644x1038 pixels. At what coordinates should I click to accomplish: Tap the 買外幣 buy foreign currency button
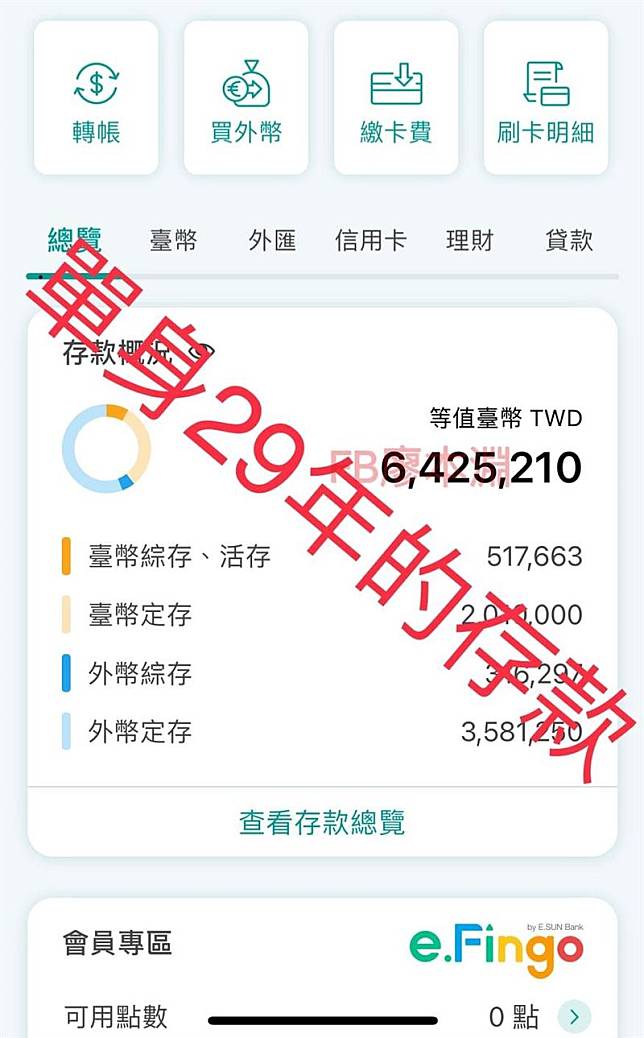(x=246, y=99)
